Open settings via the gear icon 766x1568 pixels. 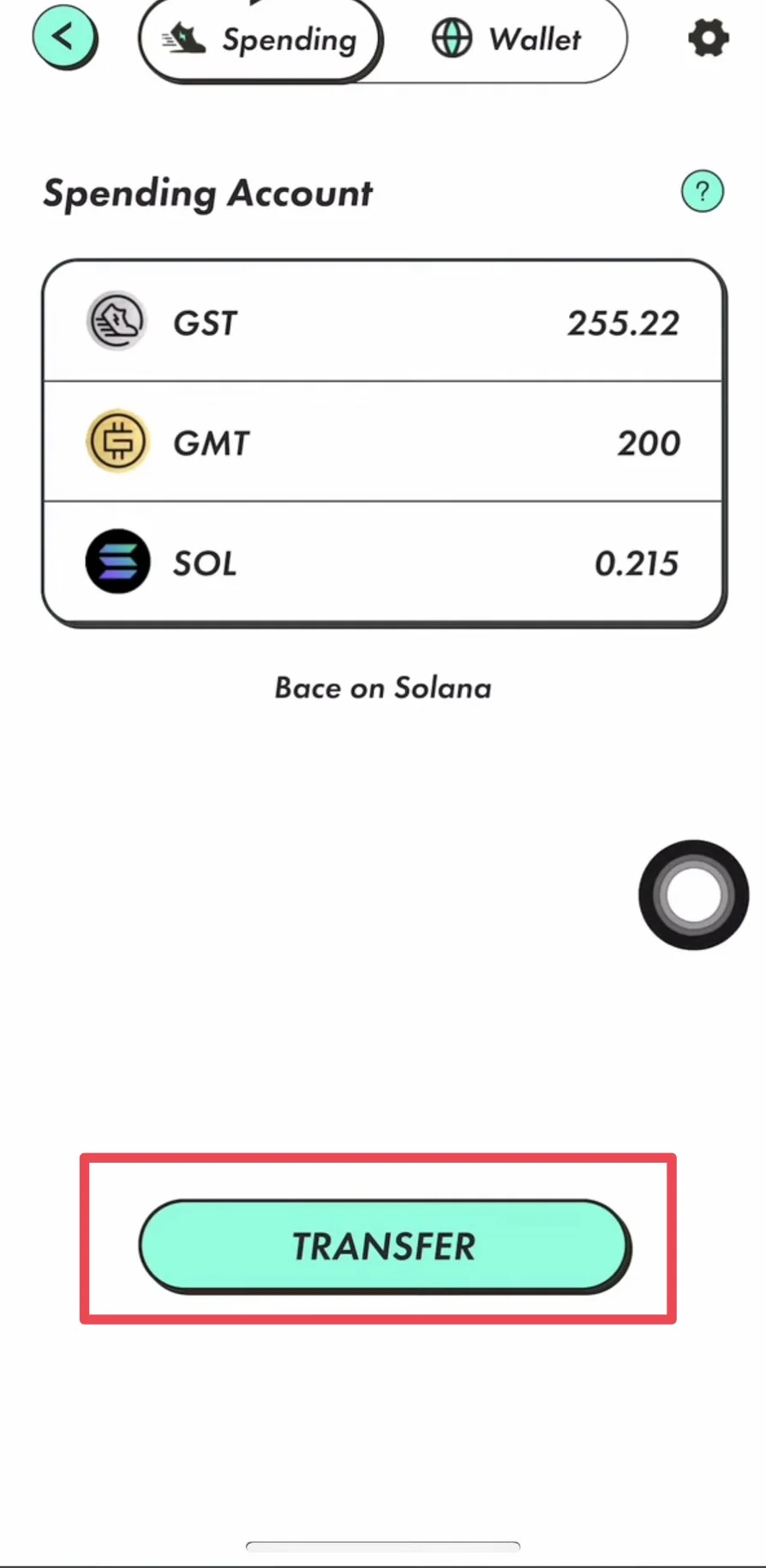[x=708, y=39]
